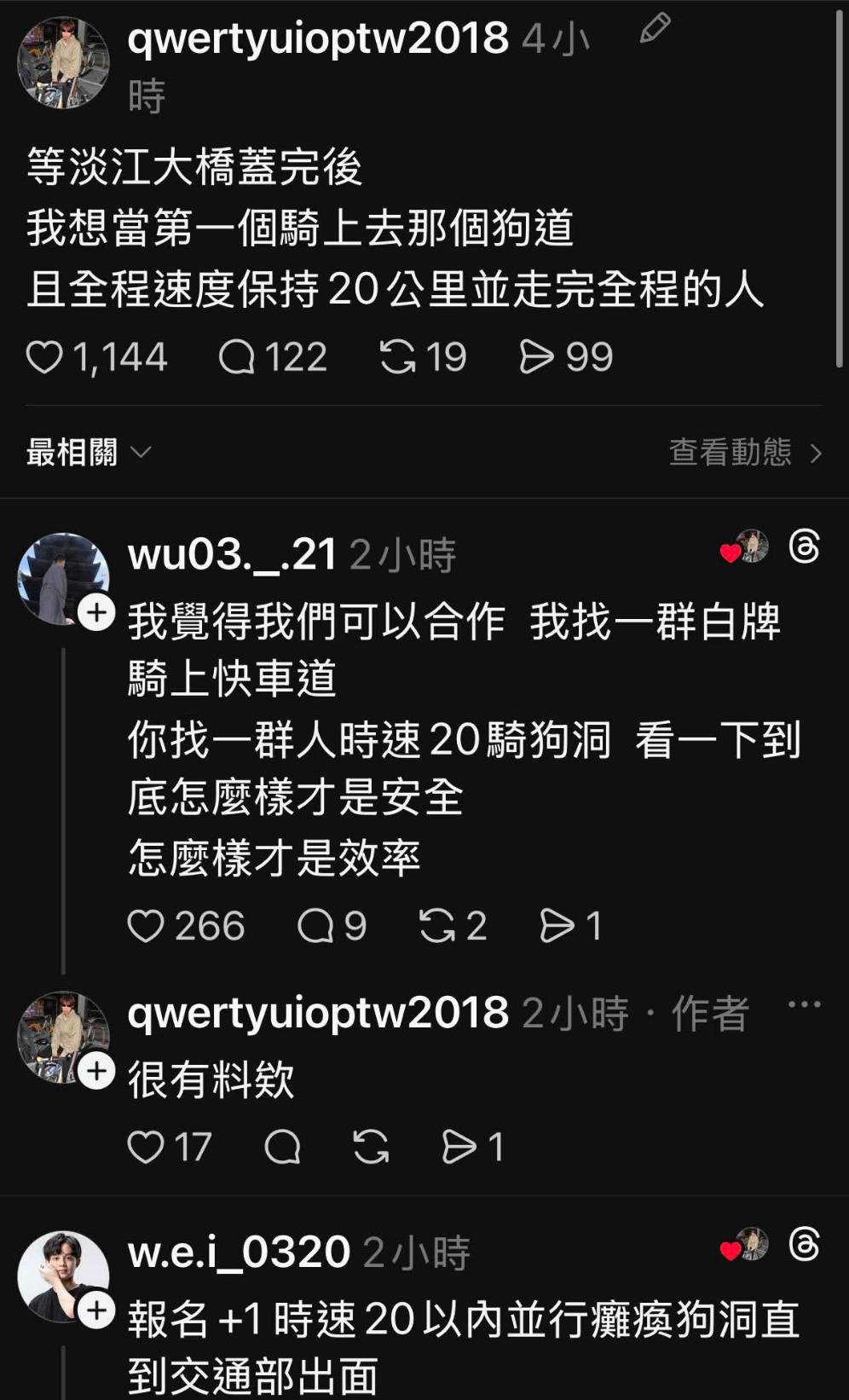This screenshot has height=1400, width=849.
Task: Open wu03._.21's profile by username
Action: click(x=231, y=554)
